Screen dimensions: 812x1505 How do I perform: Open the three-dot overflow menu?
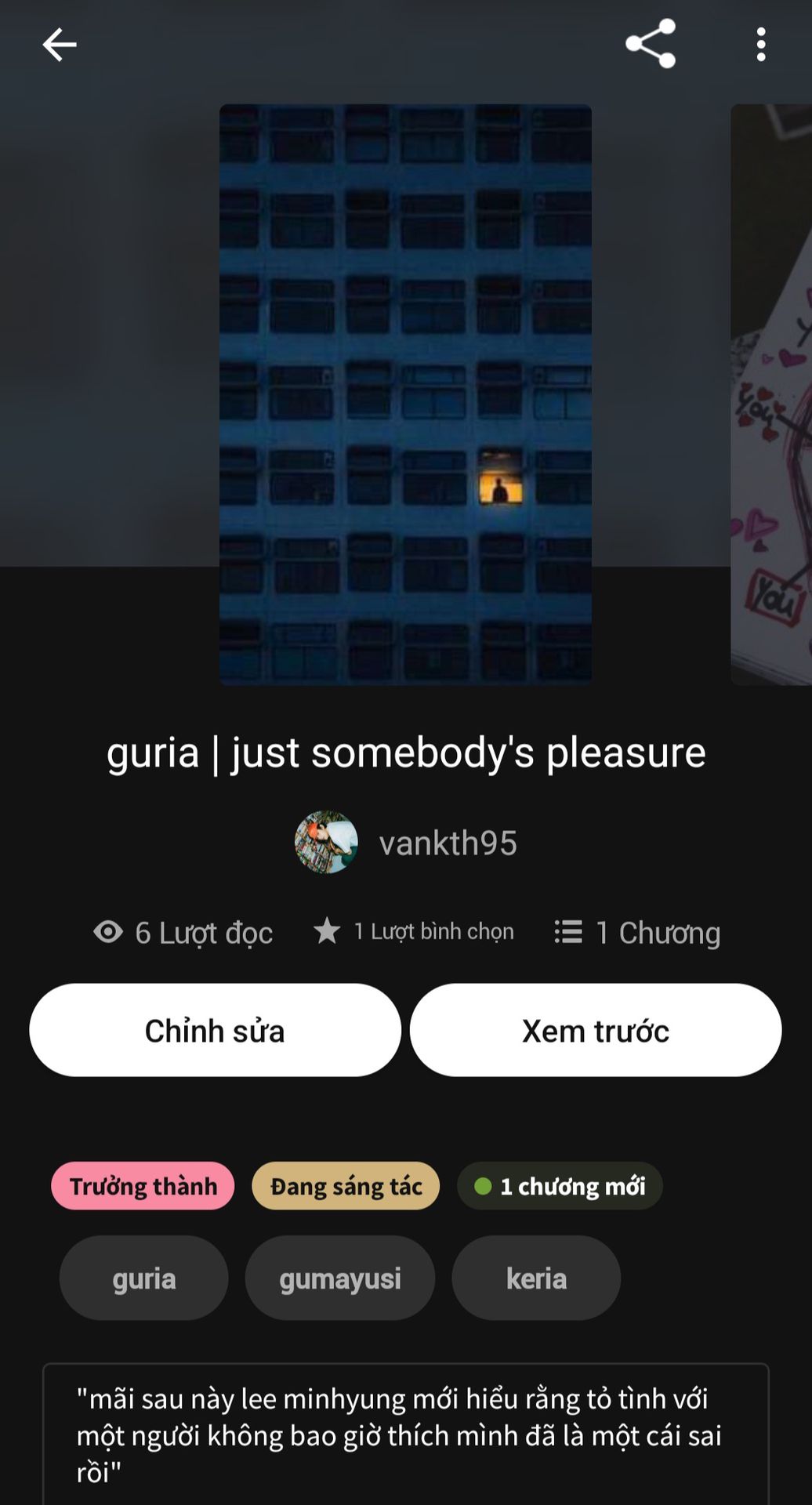click(760, 44)
